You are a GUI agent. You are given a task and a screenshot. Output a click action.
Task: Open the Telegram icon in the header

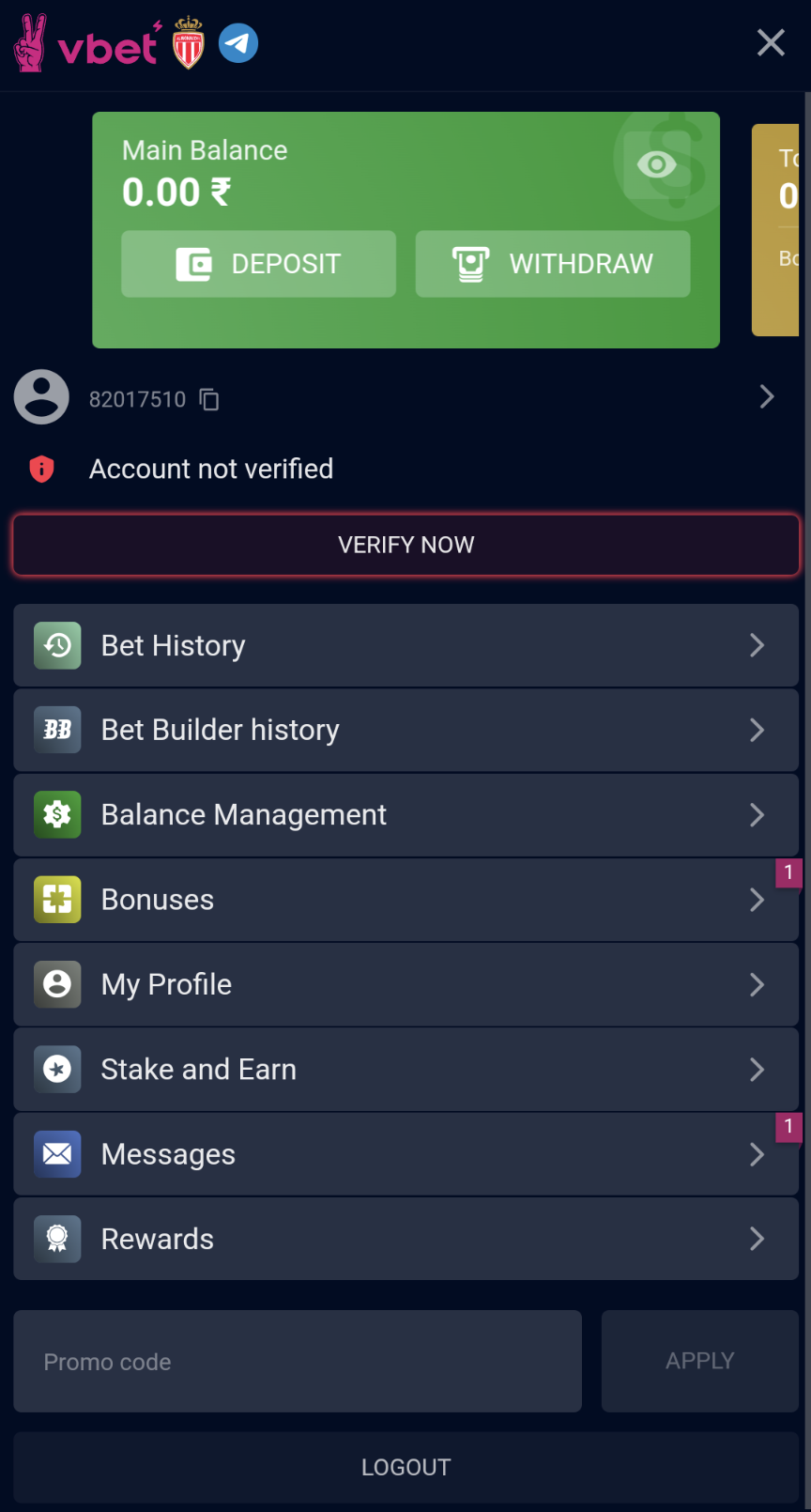[x=237, y=42]
